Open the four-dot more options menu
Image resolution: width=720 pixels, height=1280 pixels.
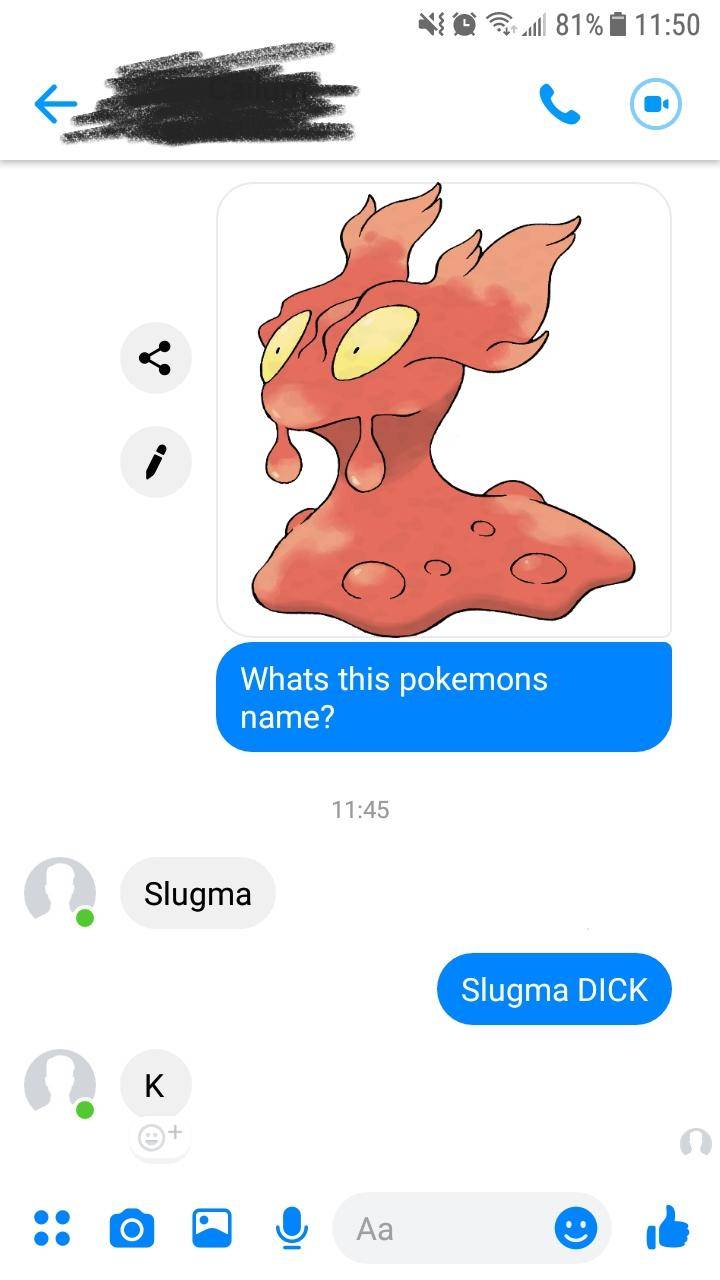coord(51,1228)
